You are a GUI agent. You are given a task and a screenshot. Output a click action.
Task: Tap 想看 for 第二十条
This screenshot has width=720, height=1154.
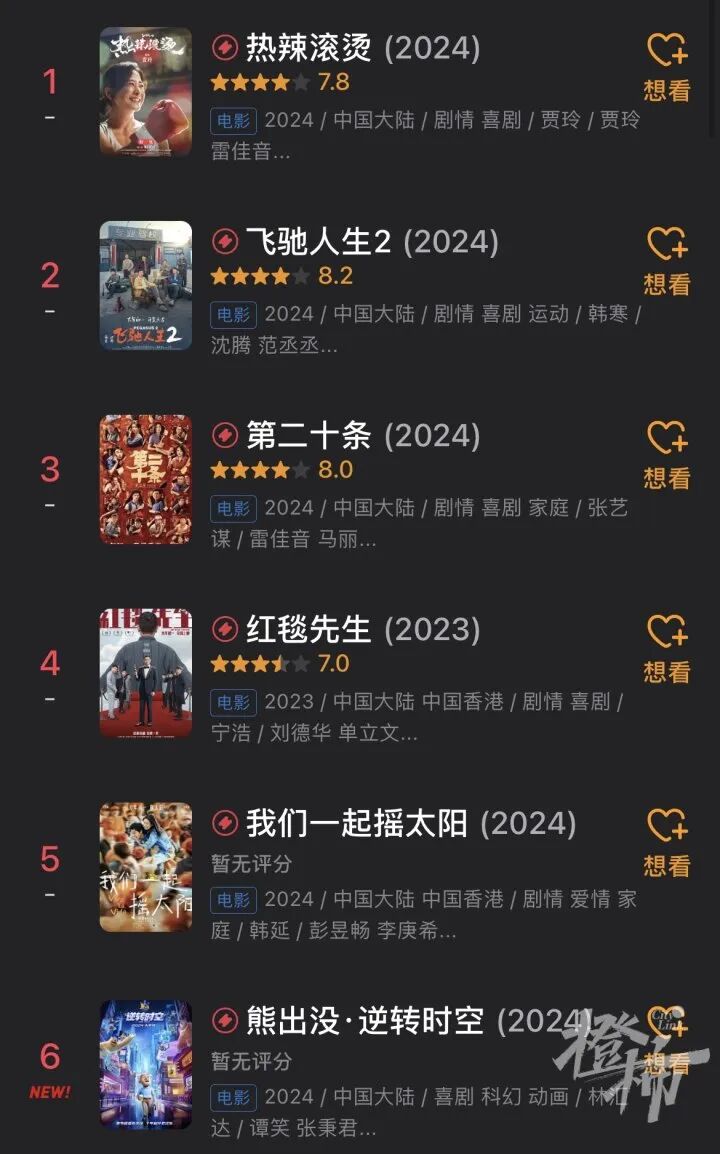point(667,456)
